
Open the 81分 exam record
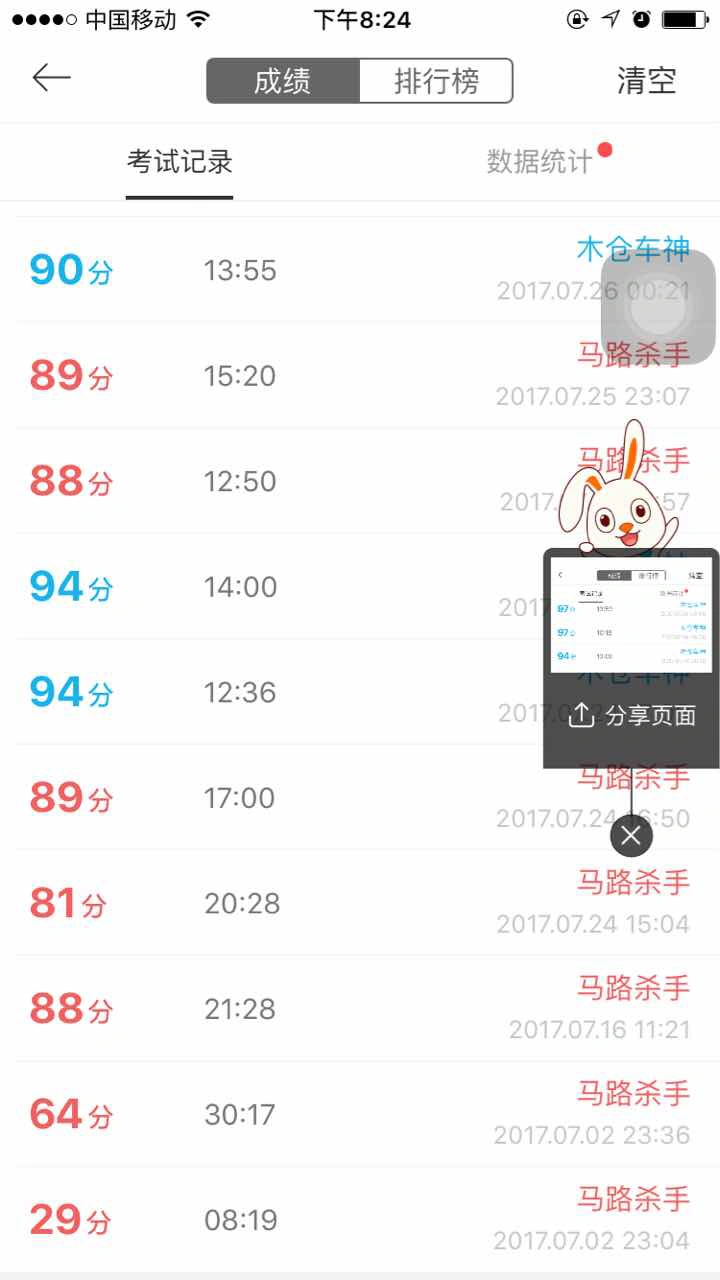pyautogui.click(x=300, y=904)
